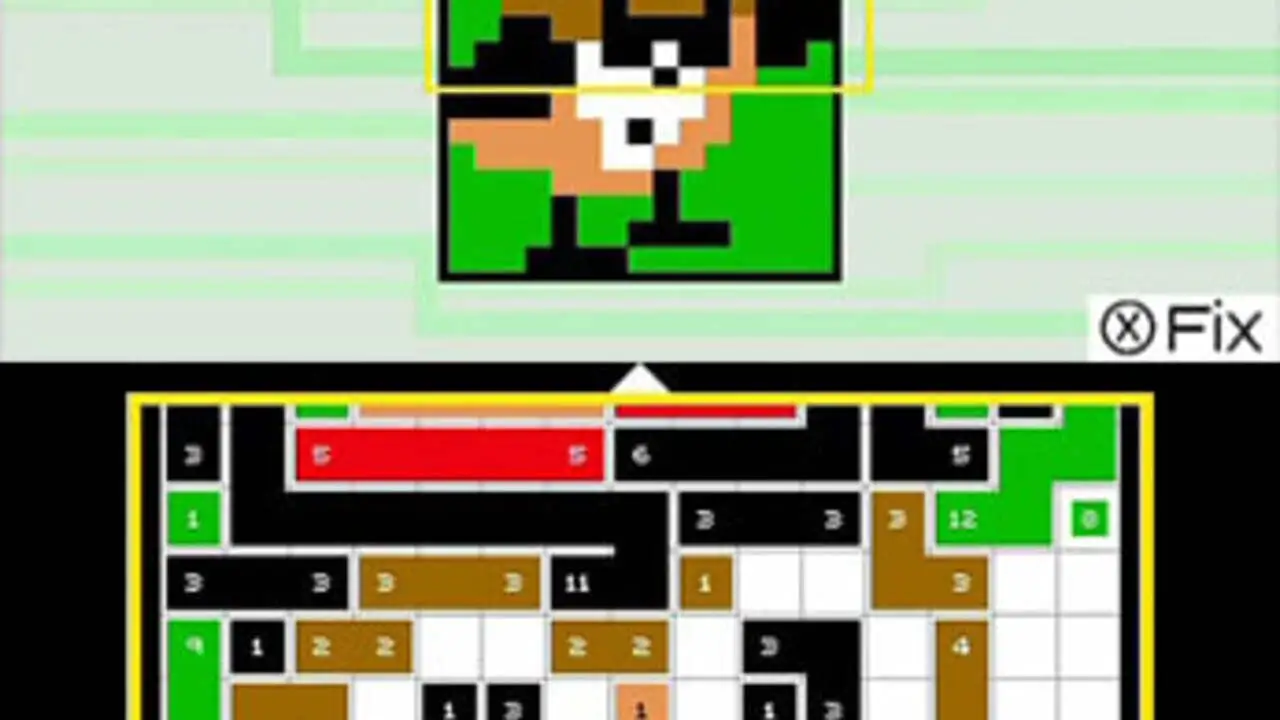
Task: Tap the brown cell numbered 4
Action: (961, 647)
